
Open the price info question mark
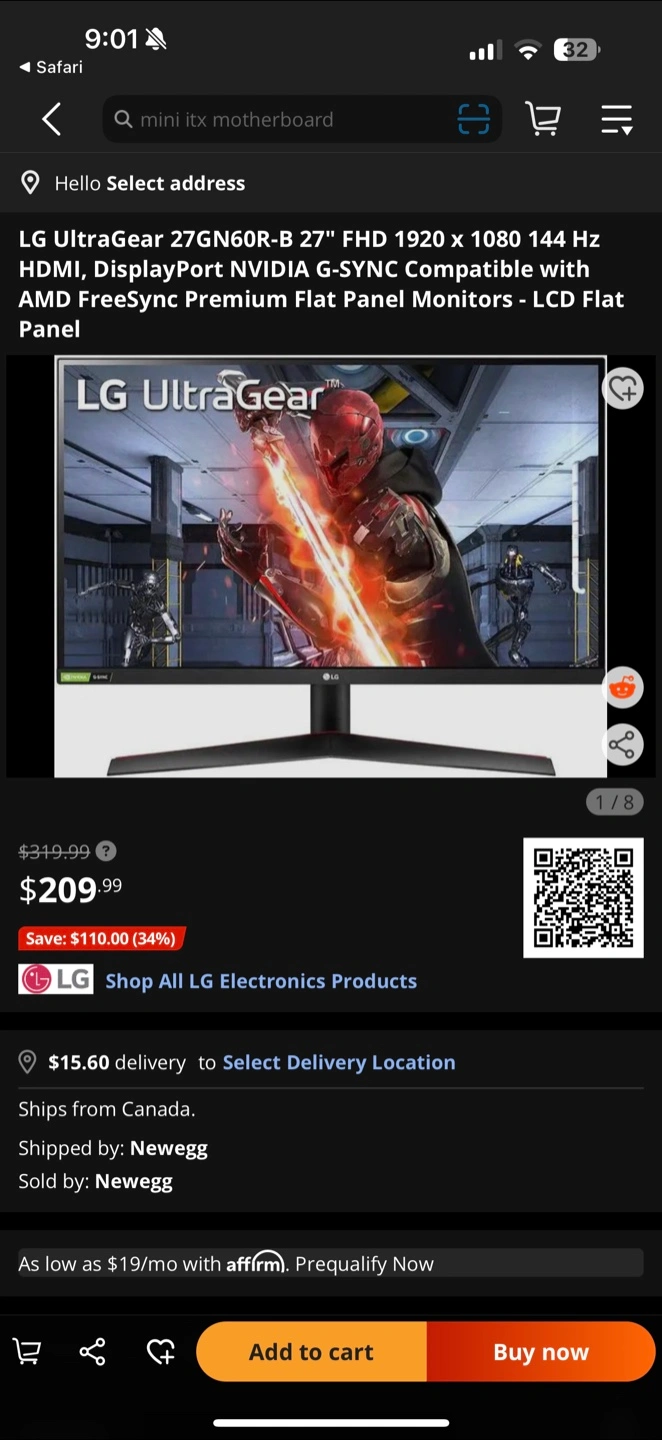tap(106, 851)
